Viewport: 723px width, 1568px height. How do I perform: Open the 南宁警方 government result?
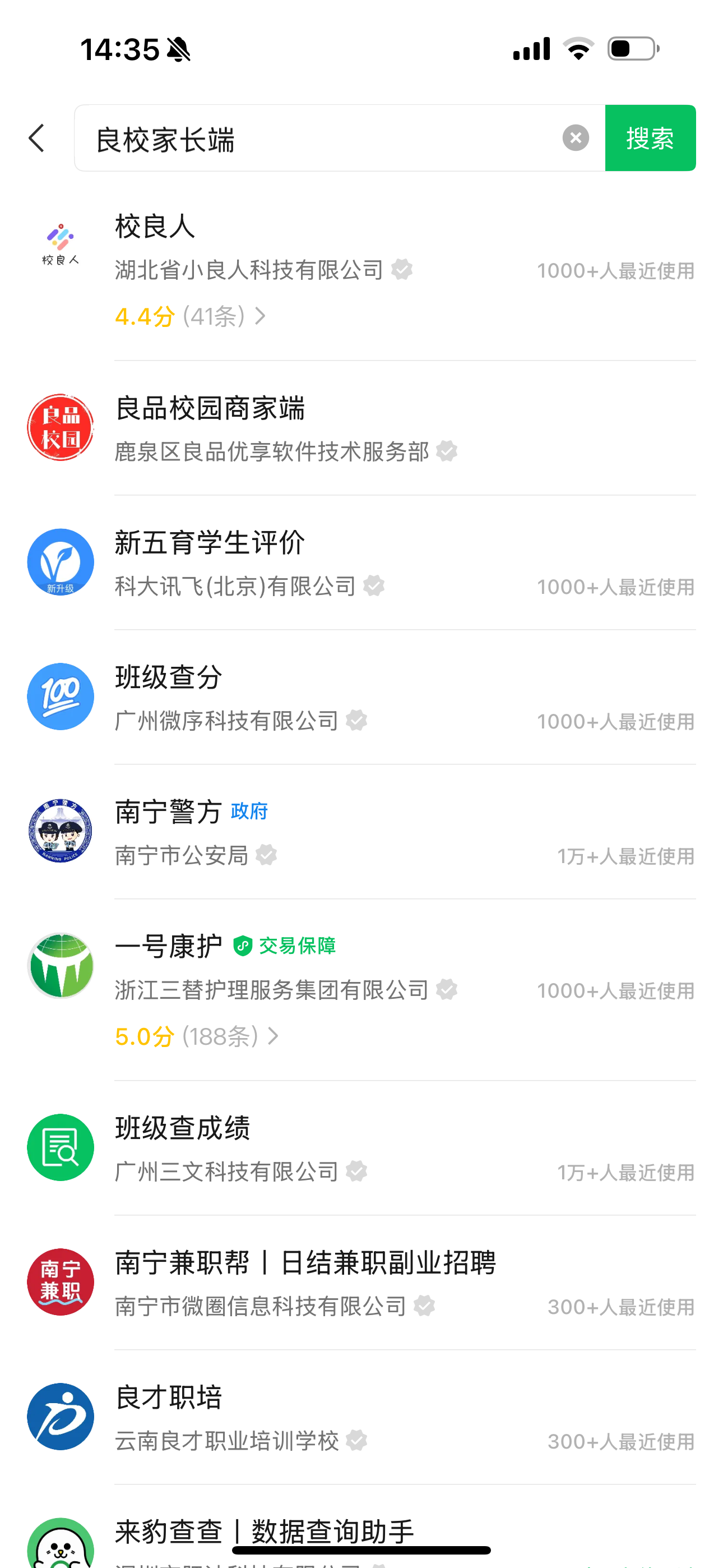[x=361, y=832]
